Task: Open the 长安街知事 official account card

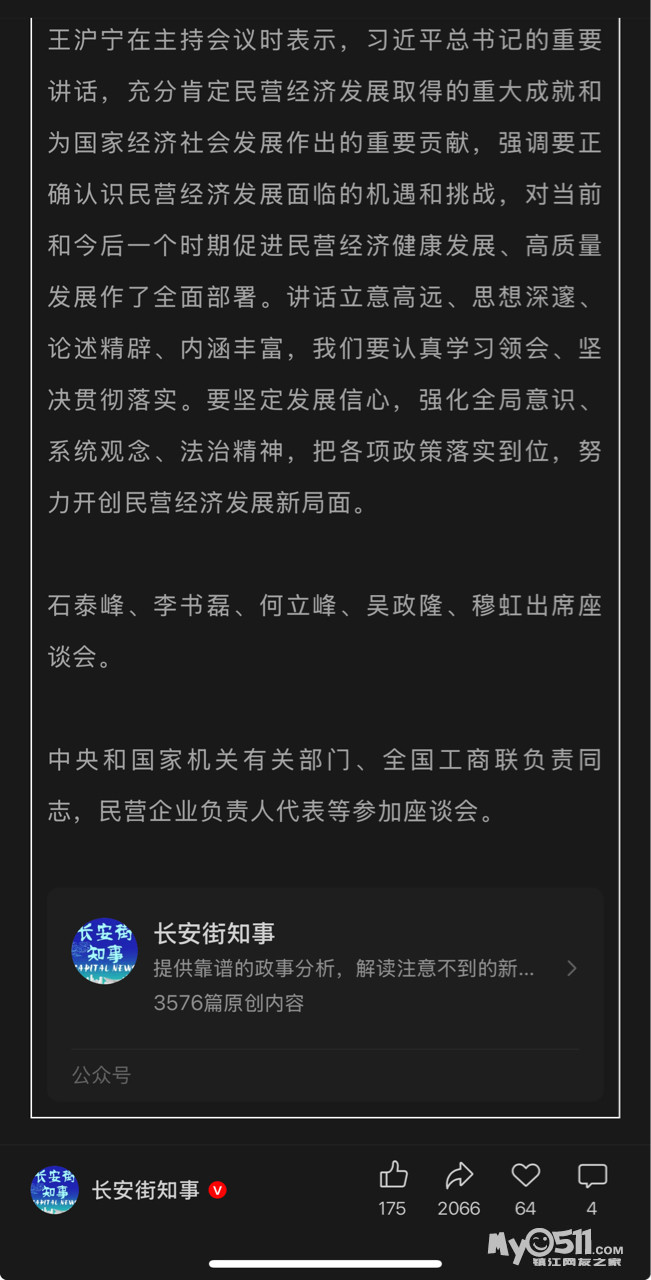Action: tap(325, 967)
